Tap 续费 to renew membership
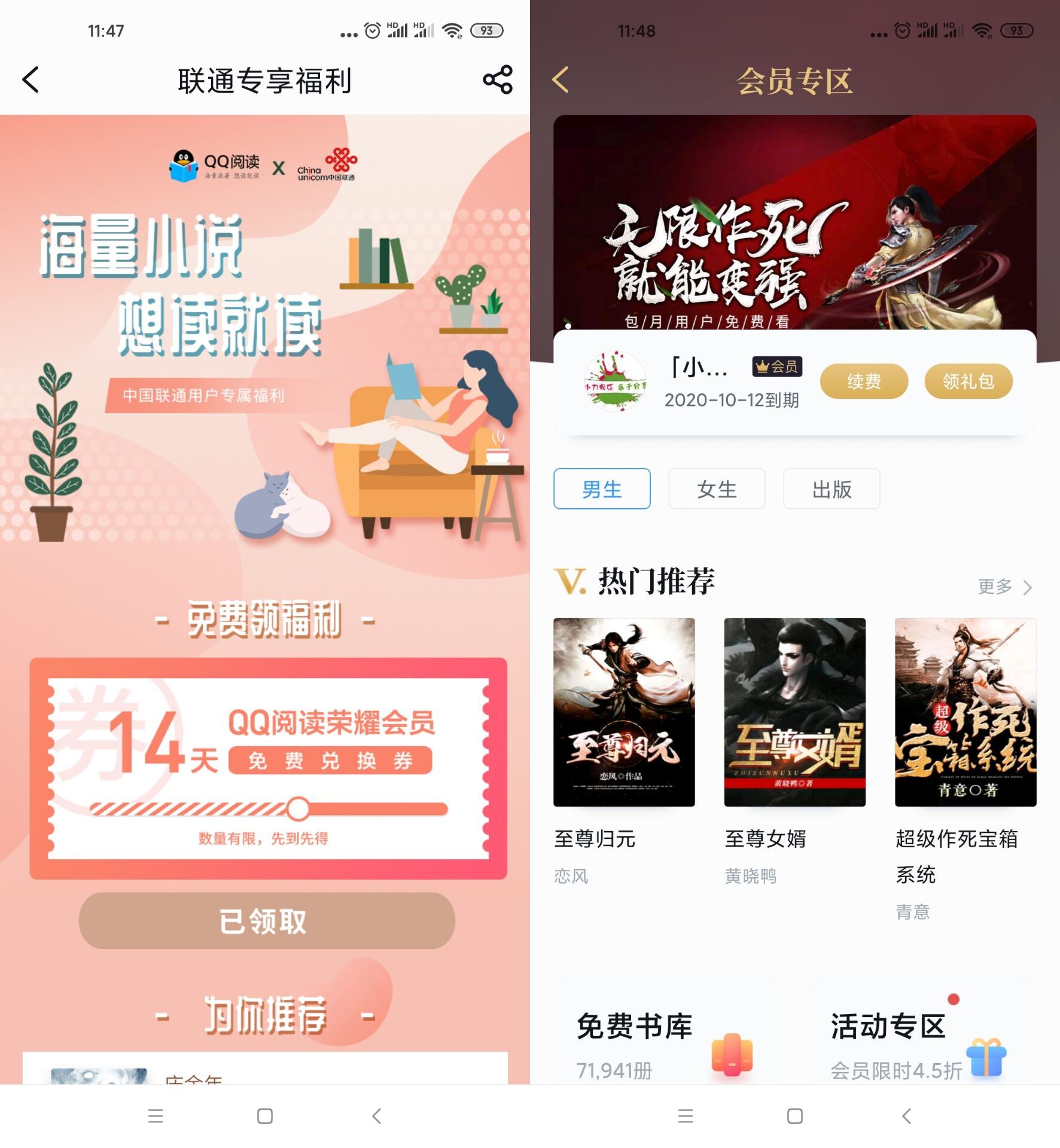 (x=863, y=381)
